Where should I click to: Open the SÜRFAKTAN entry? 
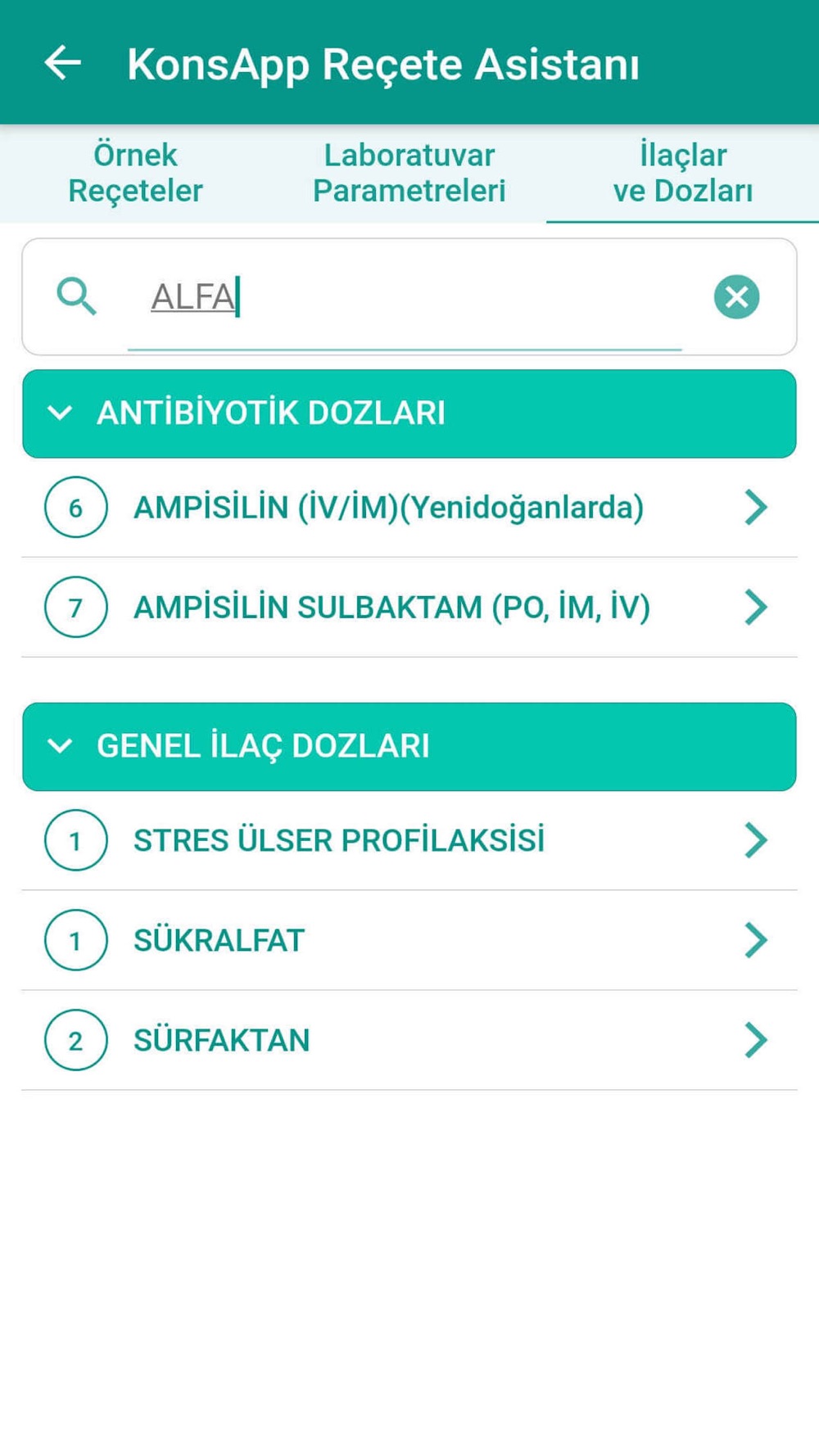[409, 1040]
